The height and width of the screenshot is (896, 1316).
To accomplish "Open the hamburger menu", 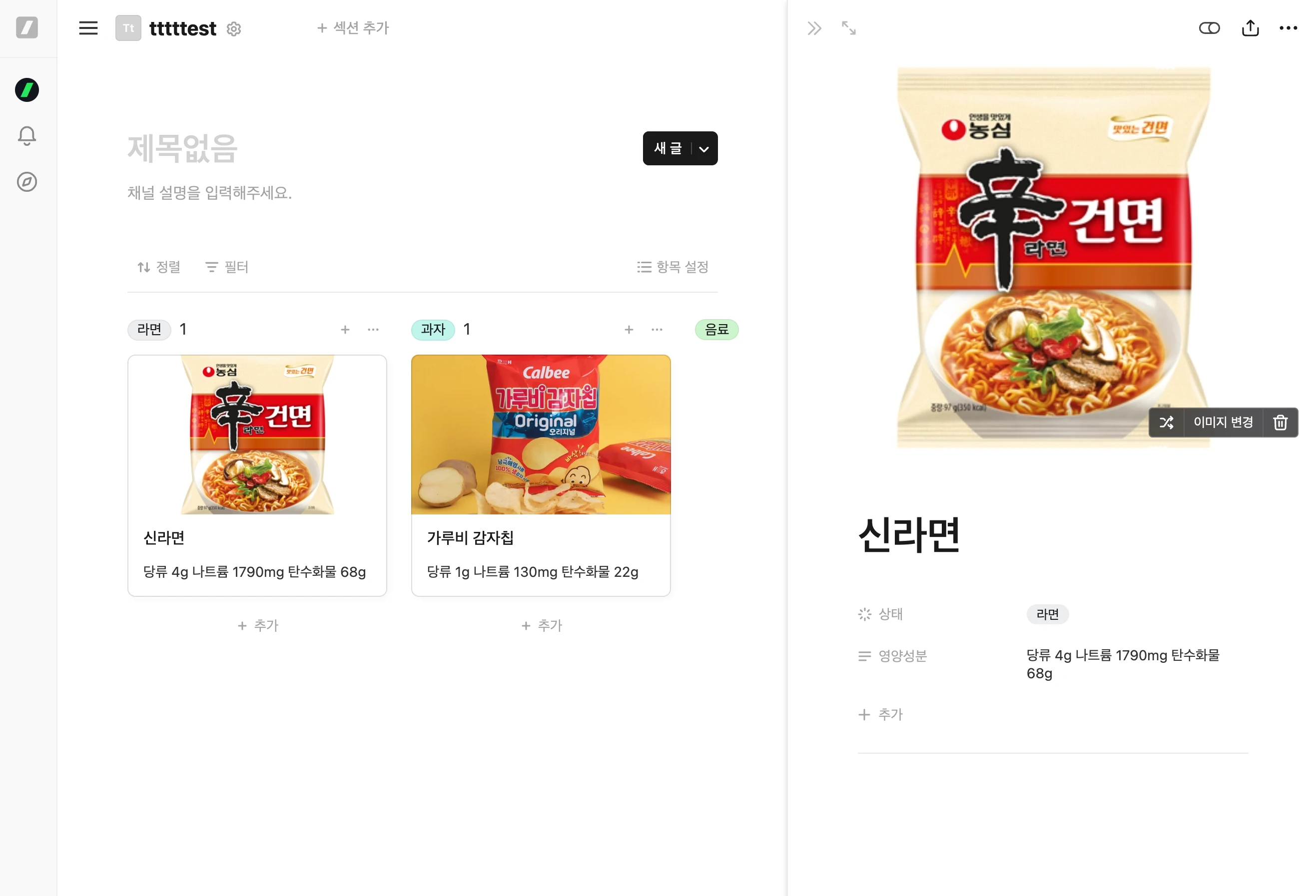I will (88, 28).
